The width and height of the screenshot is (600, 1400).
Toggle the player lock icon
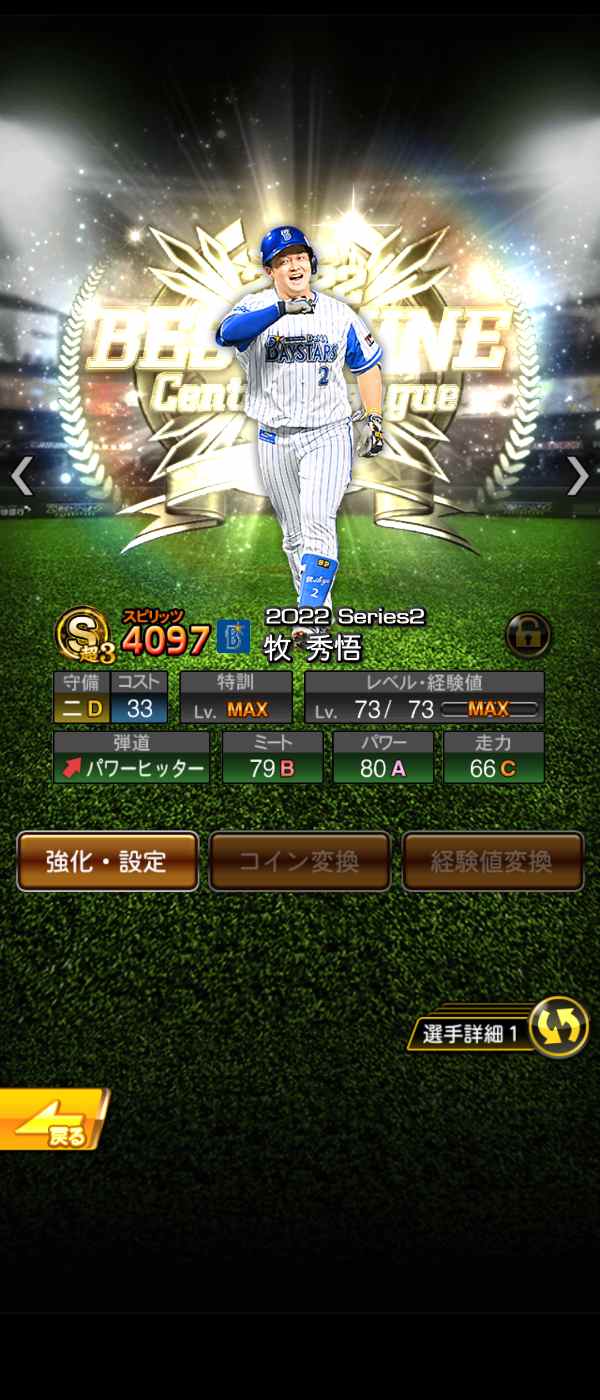click(528, 635)
